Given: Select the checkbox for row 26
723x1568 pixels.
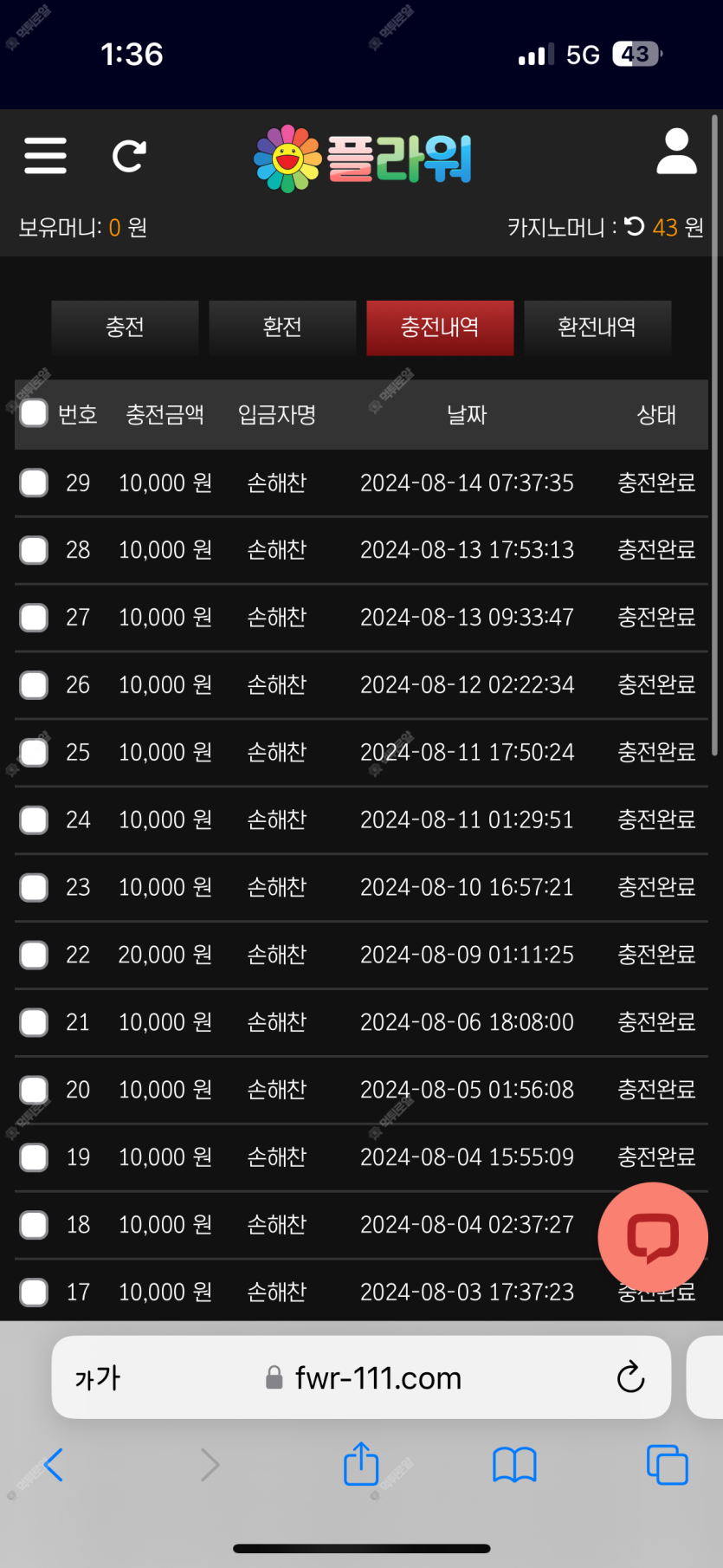Looking at the screenshot, I should point(34,685).
